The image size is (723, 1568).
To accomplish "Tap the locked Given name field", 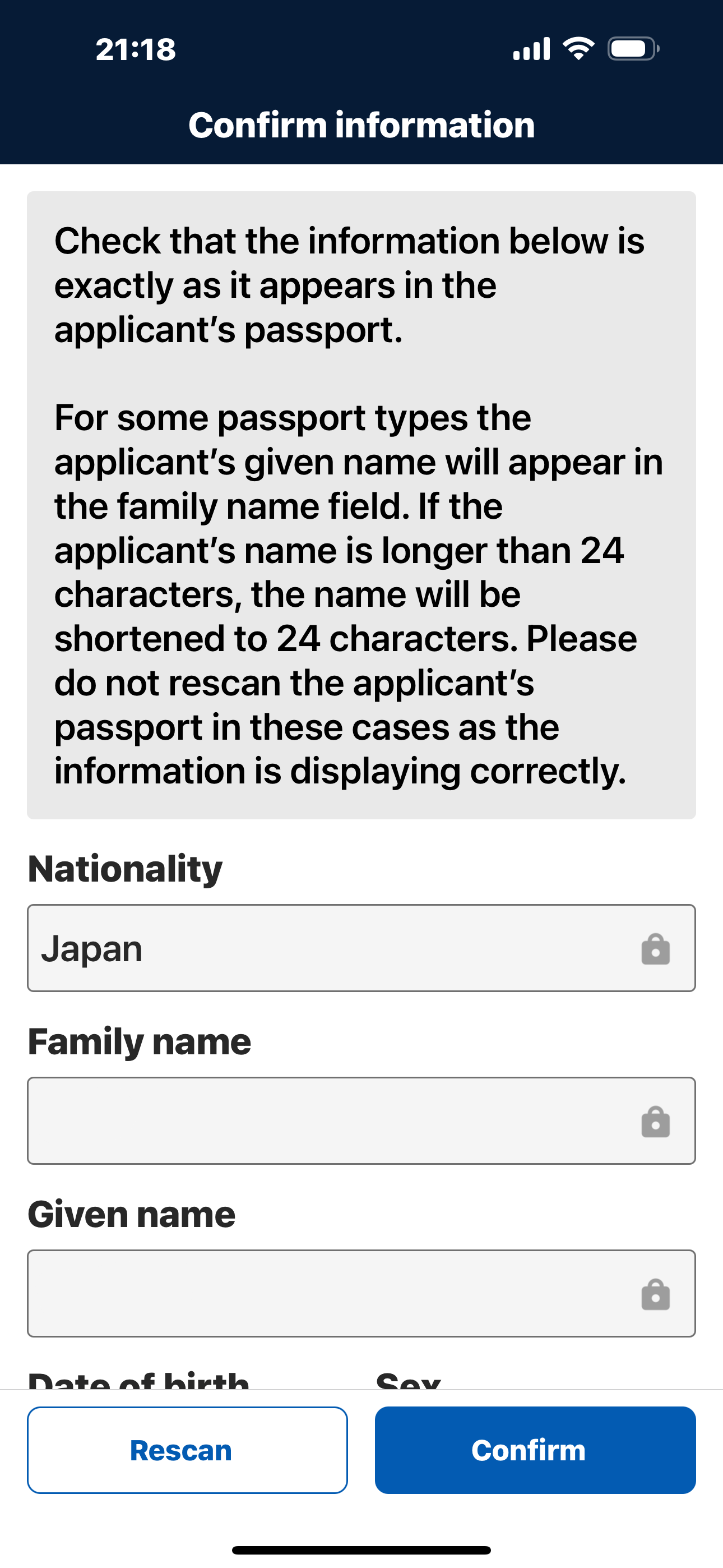I will click(x=361, y=1293).
